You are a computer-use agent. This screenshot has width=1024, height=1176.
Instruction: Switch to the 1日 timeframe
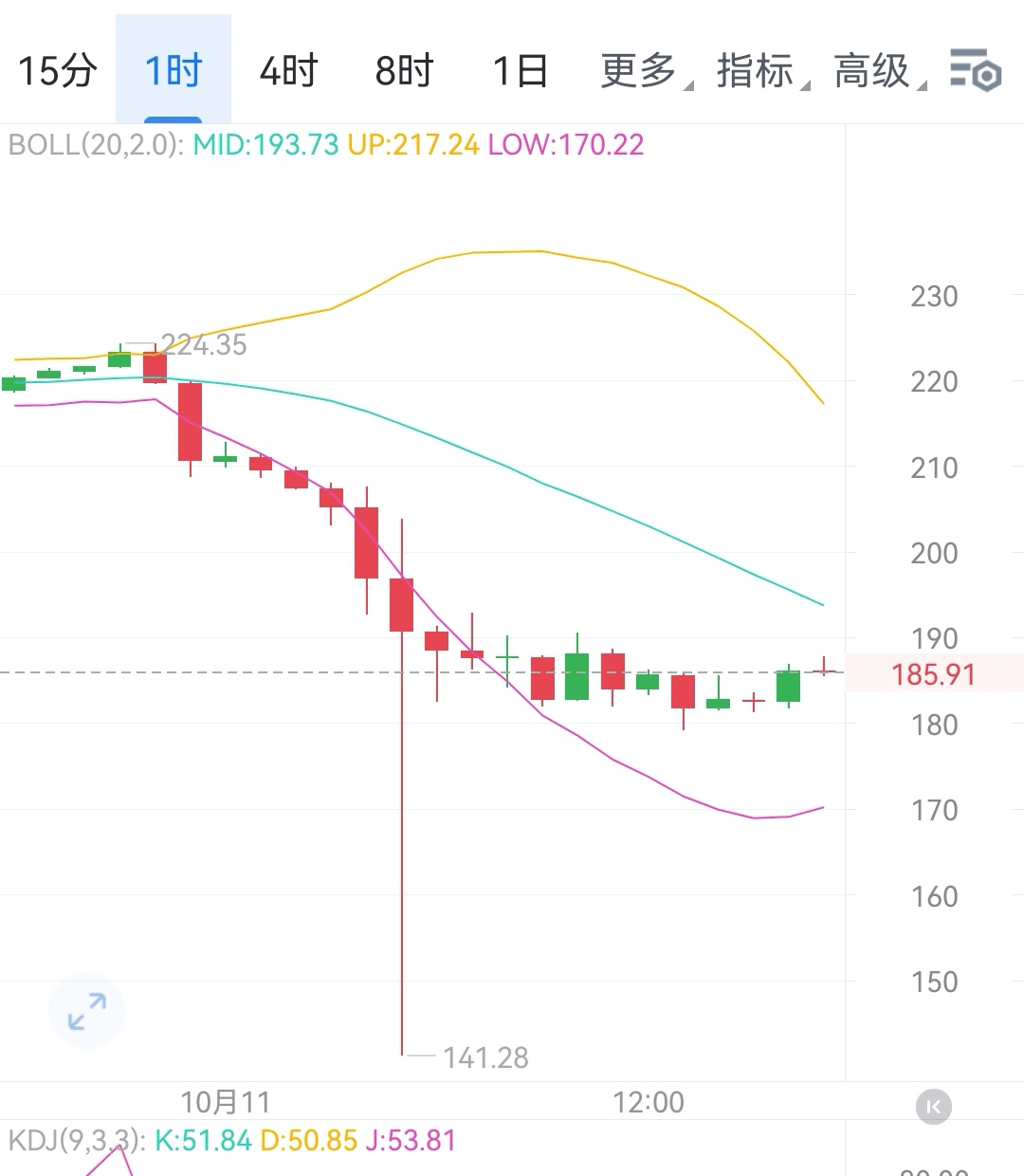[x=520, y=71]
